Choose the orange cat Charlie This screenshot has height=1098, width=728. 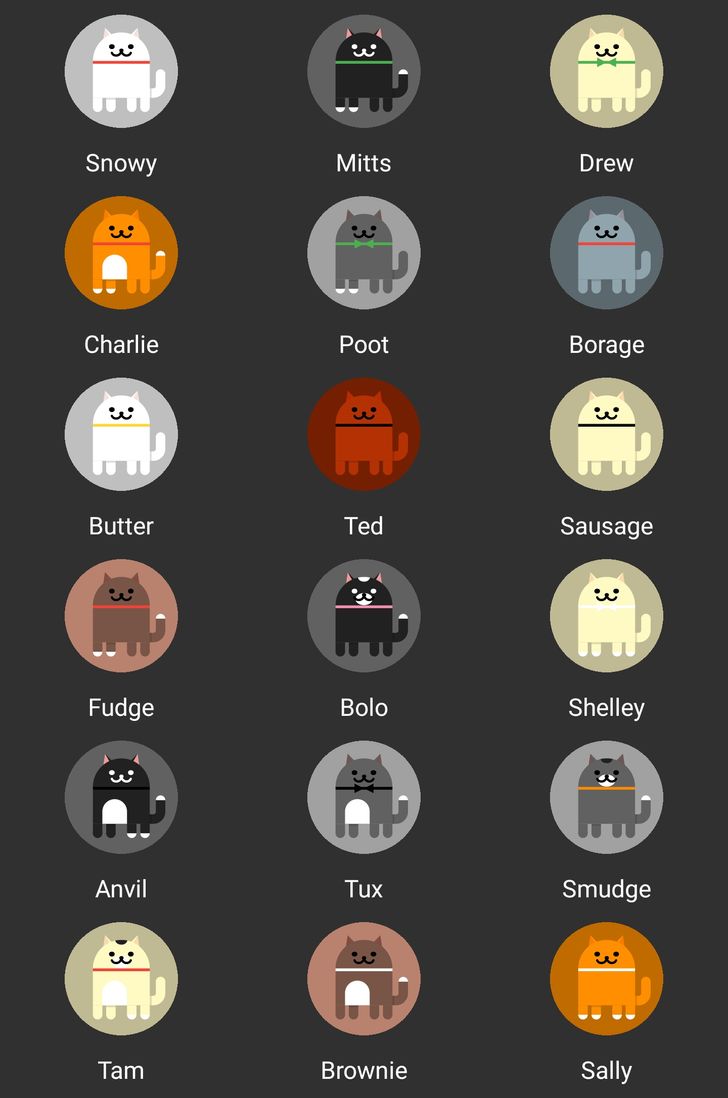pyautogui.click(x=121, y=253)
